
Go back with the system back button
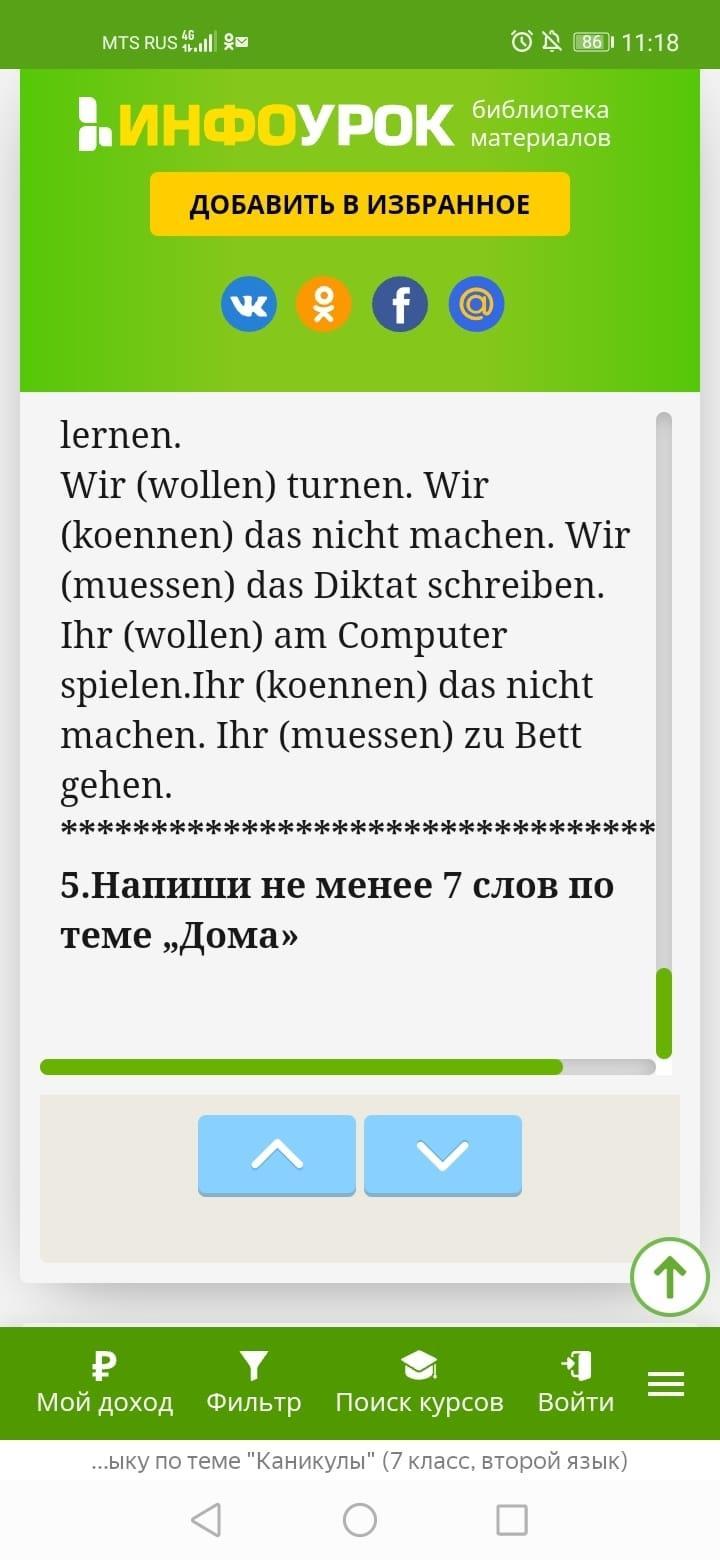tap(206, 1520)
